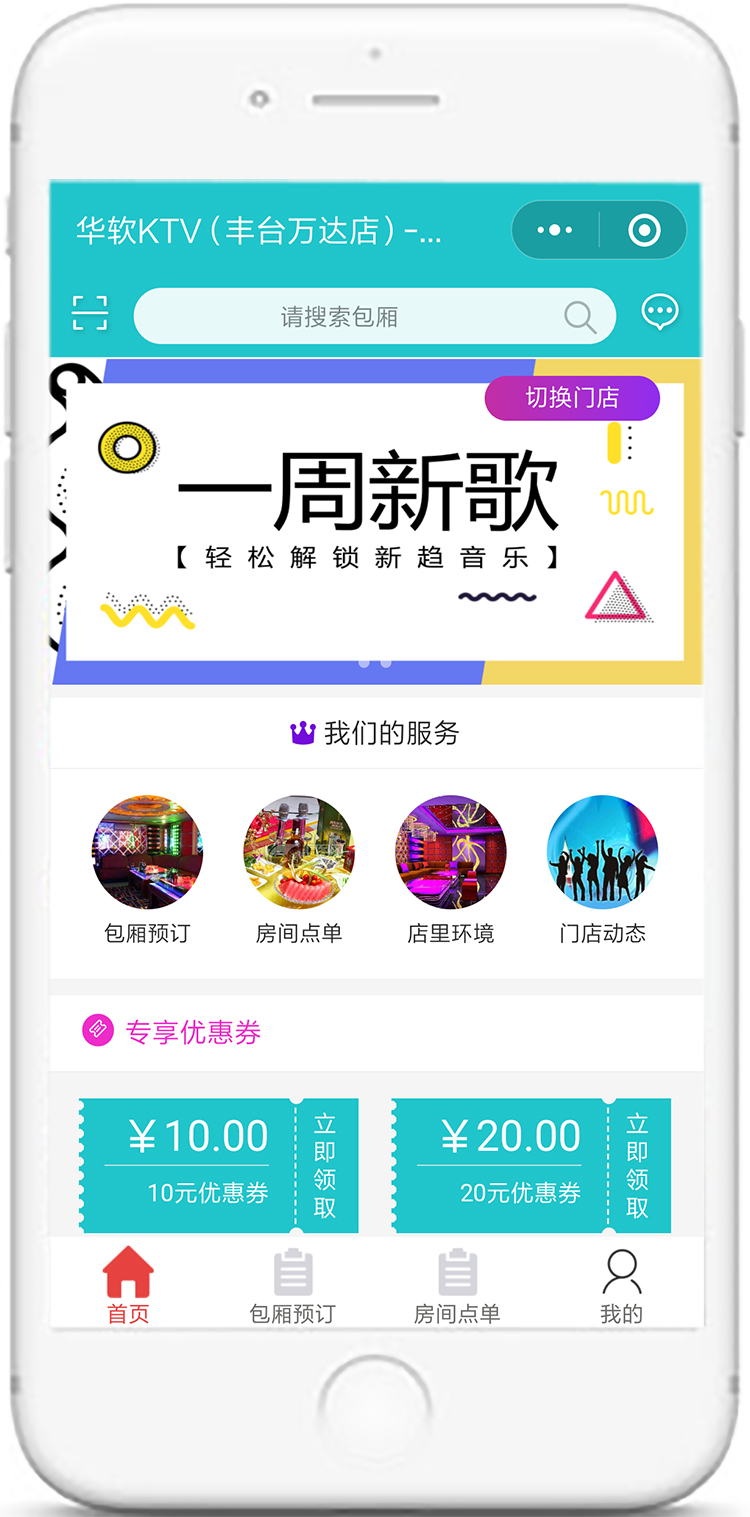Open the chat bubble message icon
The width and height of the screenshot is (750, 1517).
pyautogui.click(x=660, y=313)
